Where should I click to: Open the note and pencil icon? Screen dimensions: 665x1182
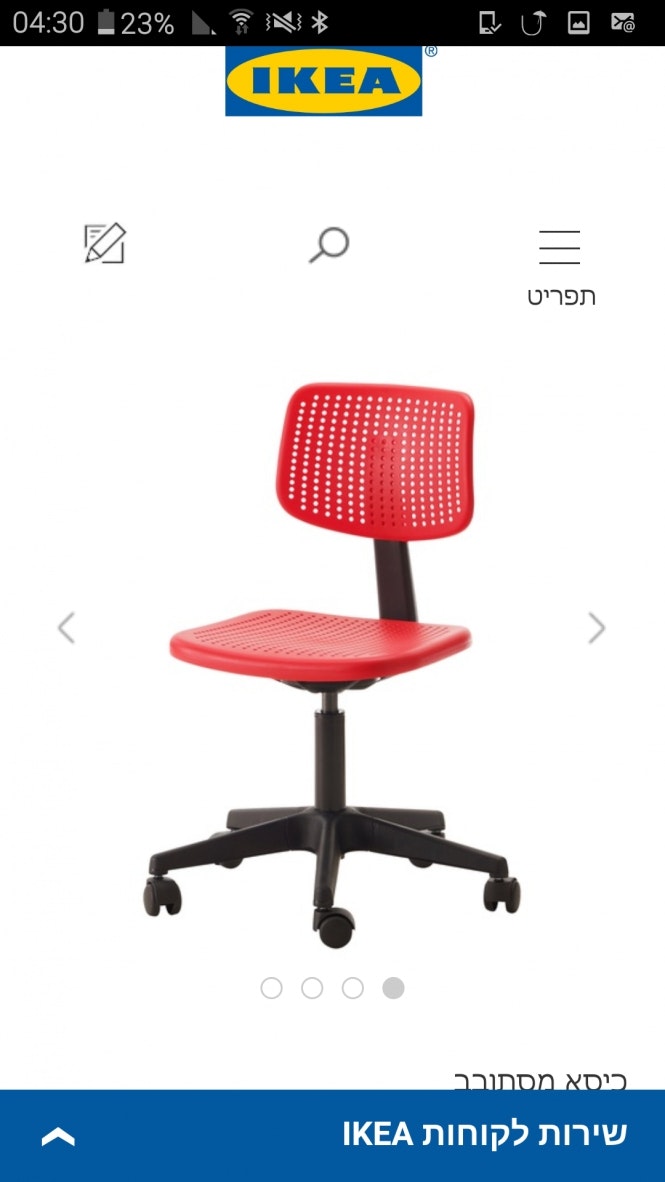tap(105, 243)
